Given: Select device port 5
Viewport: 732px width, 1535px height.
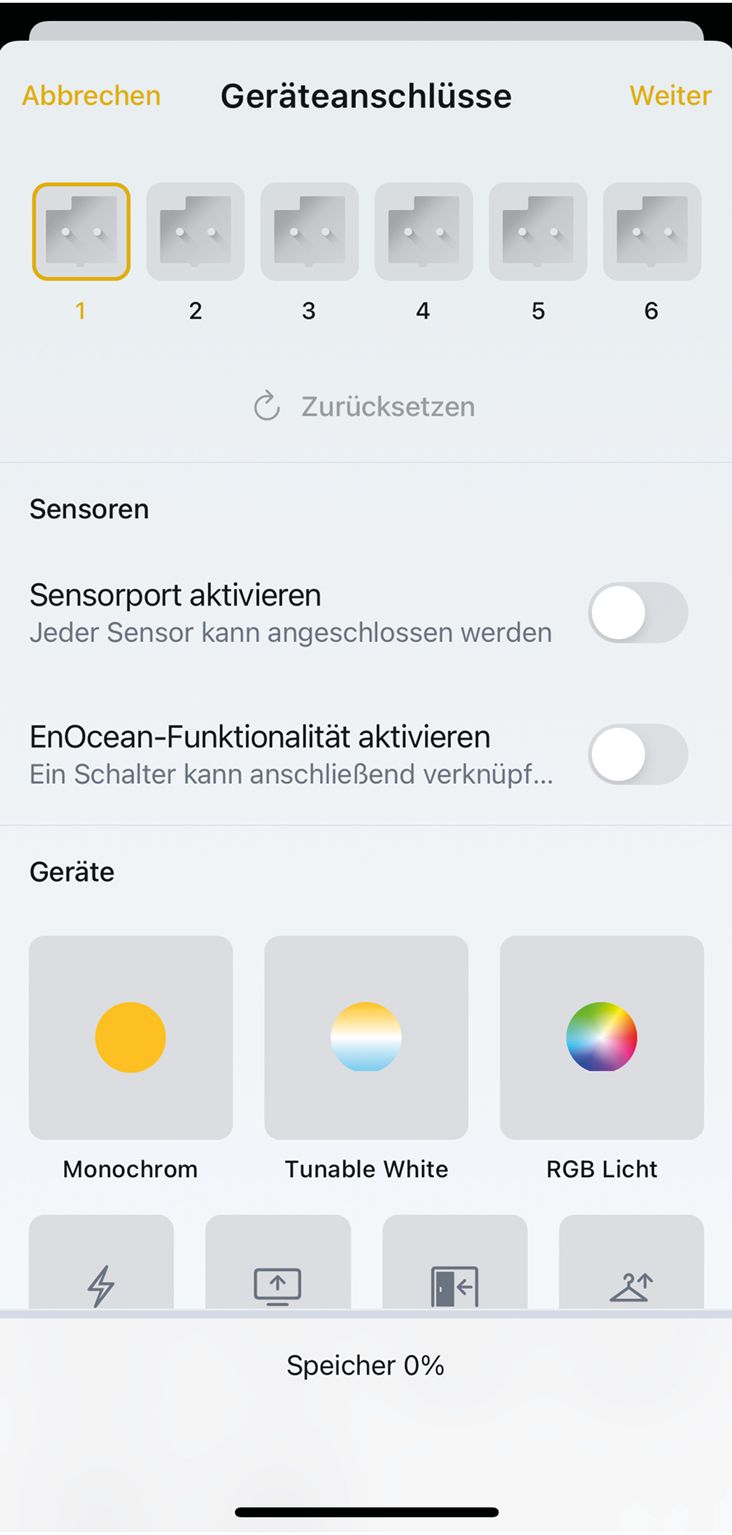Looking at the screenshot, I should tap(537, 232).
